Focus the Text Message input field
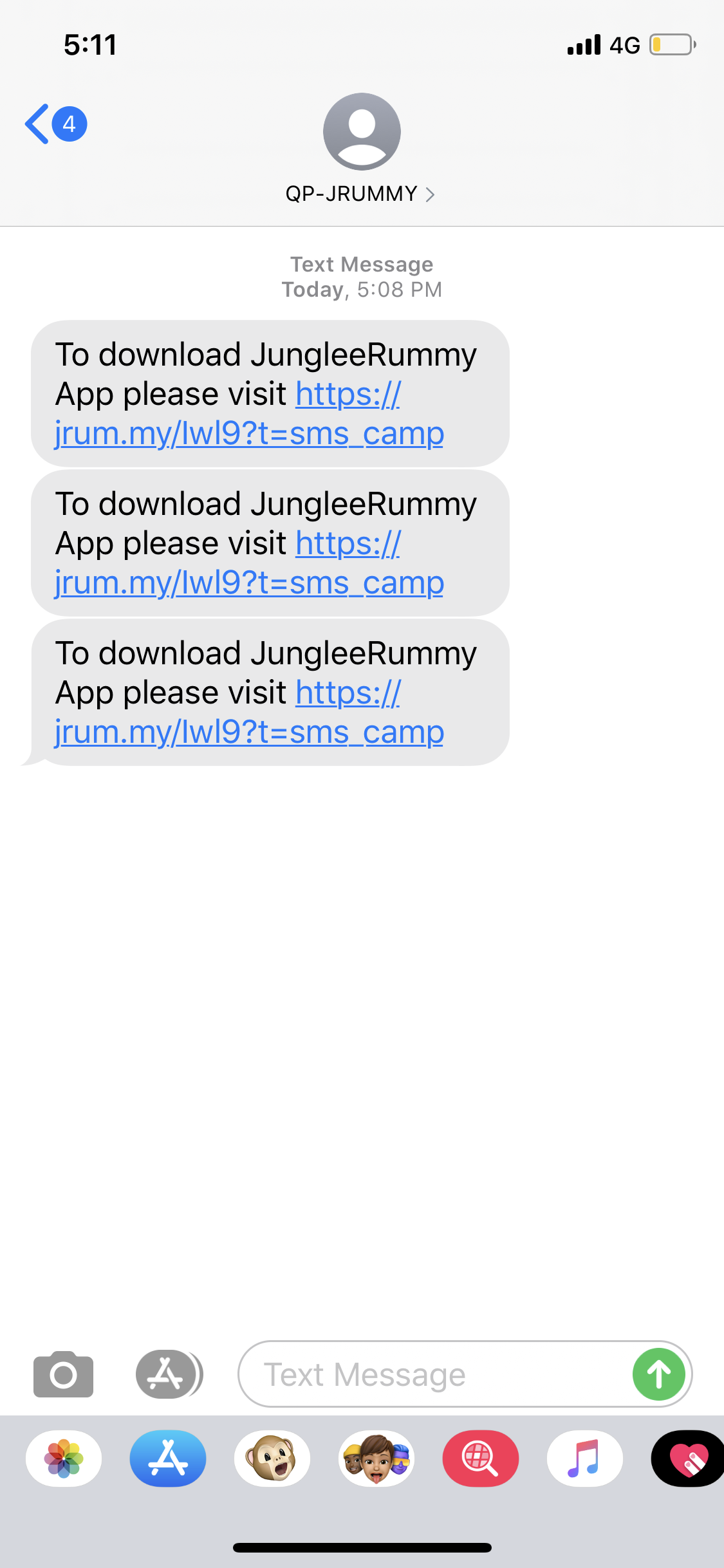Screen dimensions: 724x1568 [431, 1374]
